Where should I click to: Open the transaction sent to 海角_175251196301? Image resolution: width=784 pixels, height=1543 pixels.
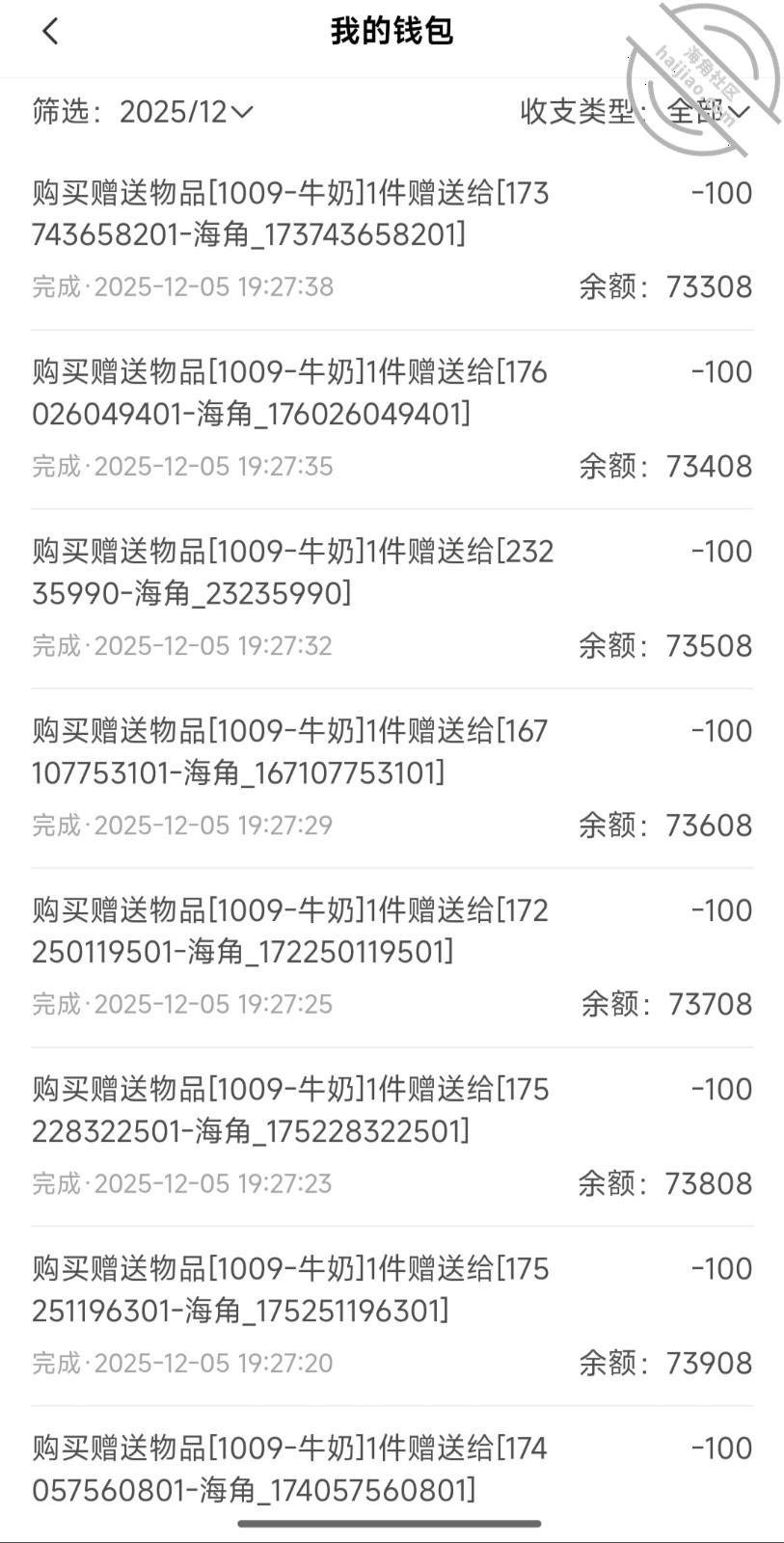(x=288, y=1290)
